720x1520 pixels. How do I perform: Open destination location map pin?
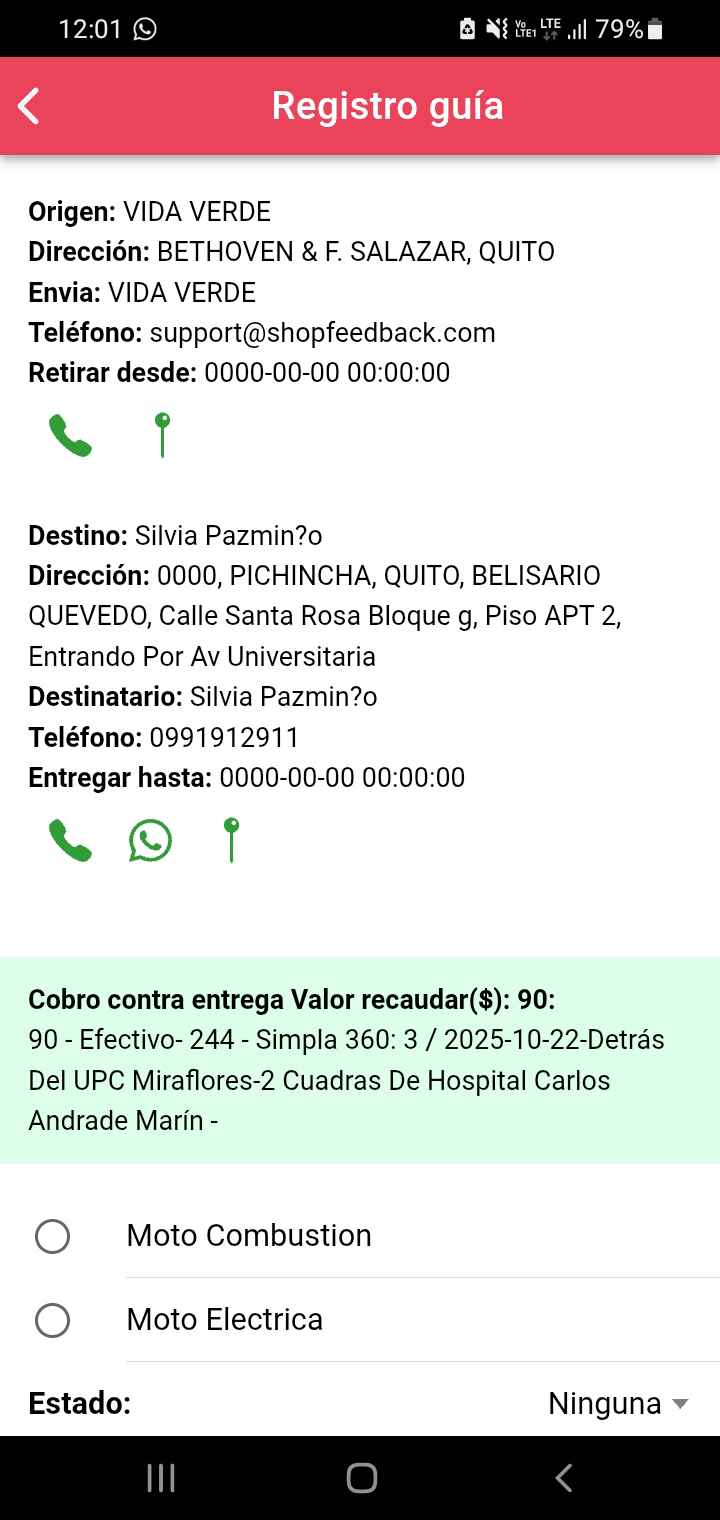(x=231, y=840)
